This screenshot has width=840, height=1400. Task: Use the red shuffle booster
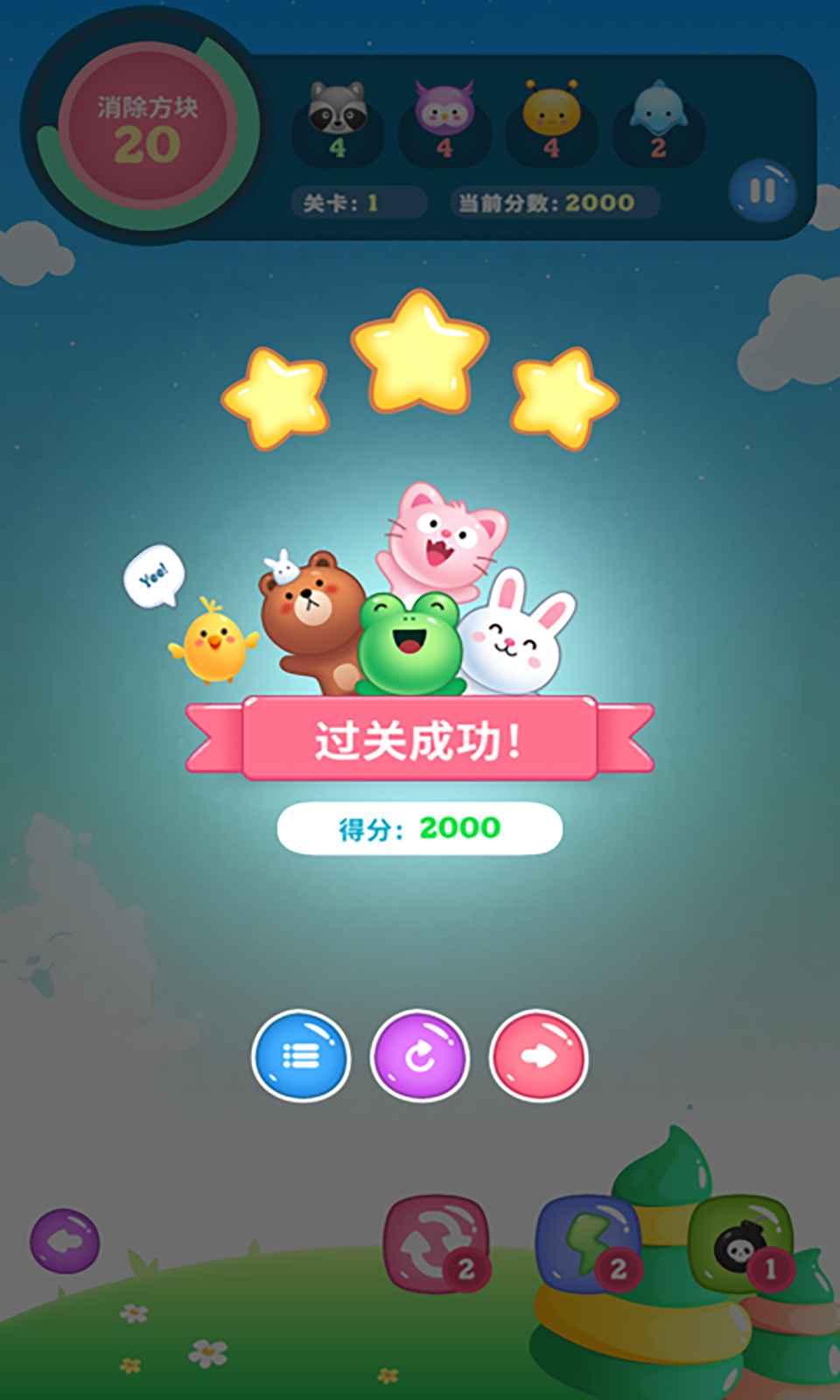[435, 1243]
